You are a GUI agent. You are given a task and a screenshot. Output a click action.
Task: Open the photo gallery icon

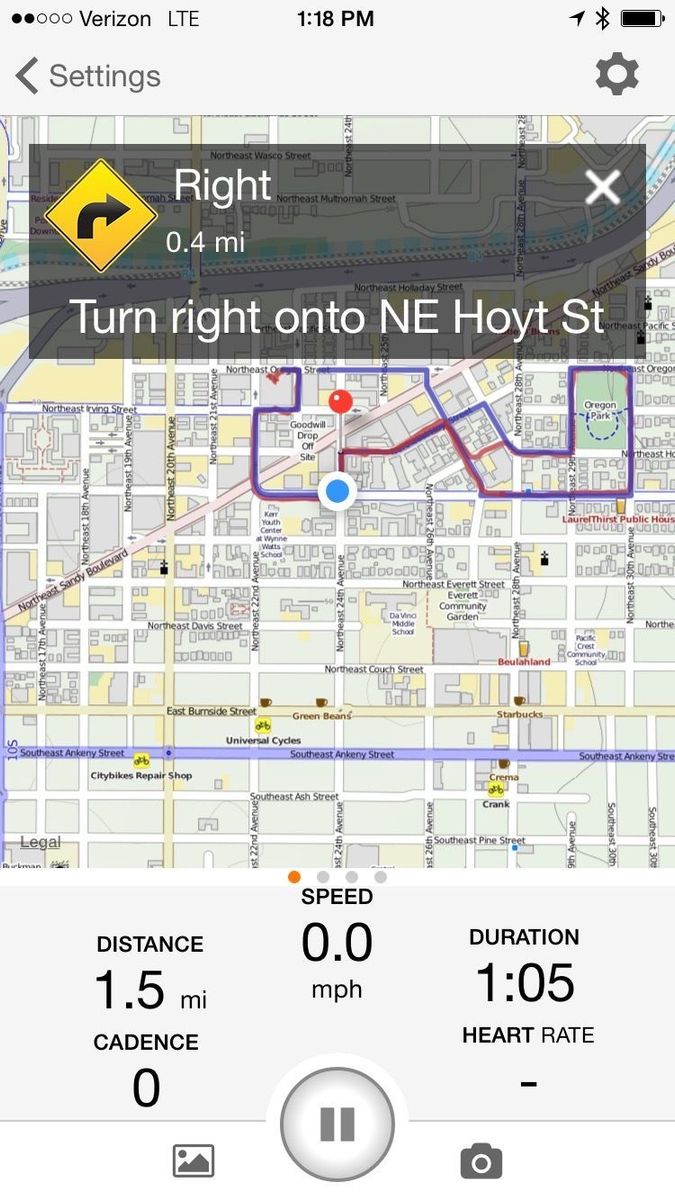pyautogui.click(x=193, y=1161)
